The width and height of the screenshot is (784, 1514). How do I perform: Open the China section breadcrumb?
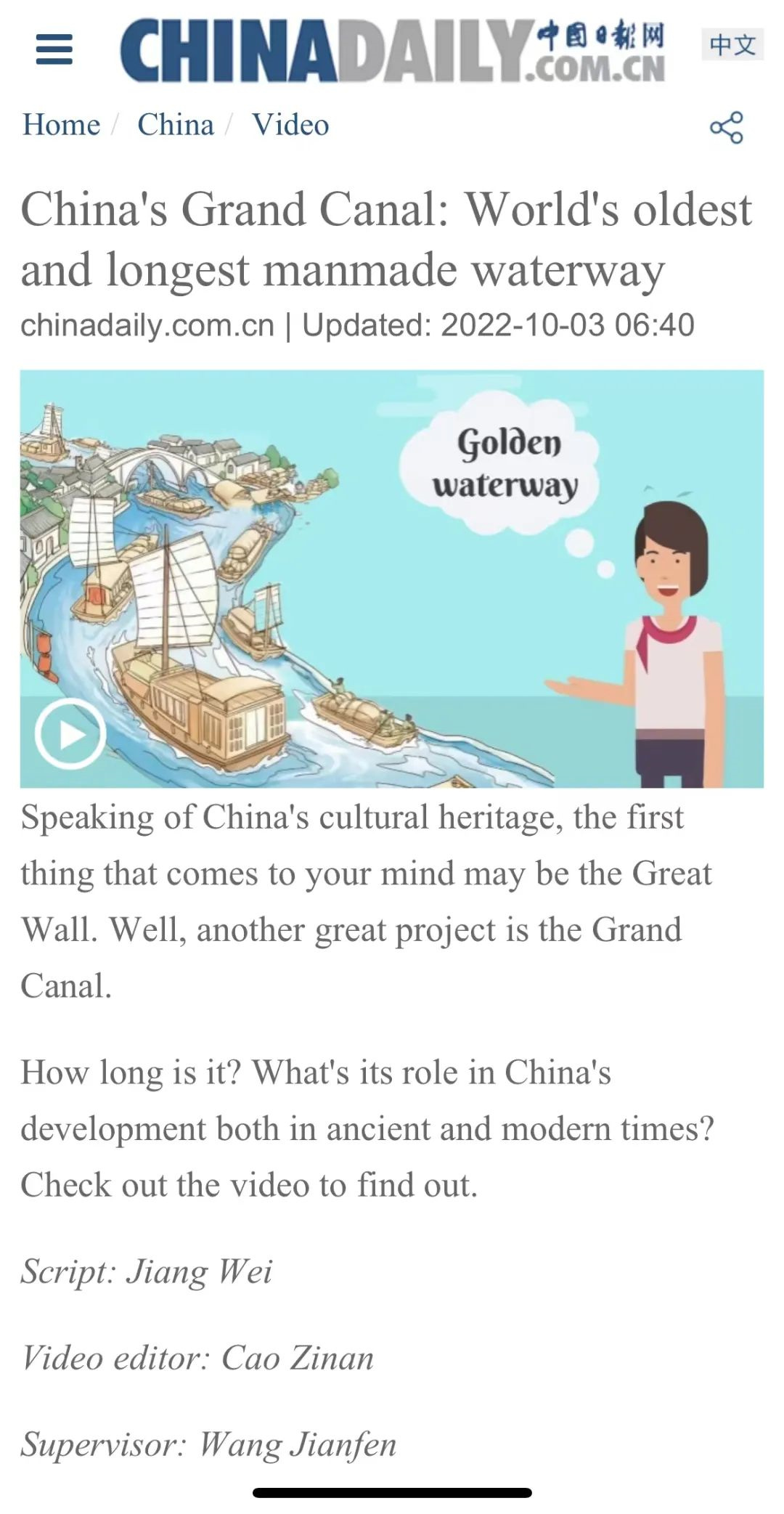click(x=176, y=125)
